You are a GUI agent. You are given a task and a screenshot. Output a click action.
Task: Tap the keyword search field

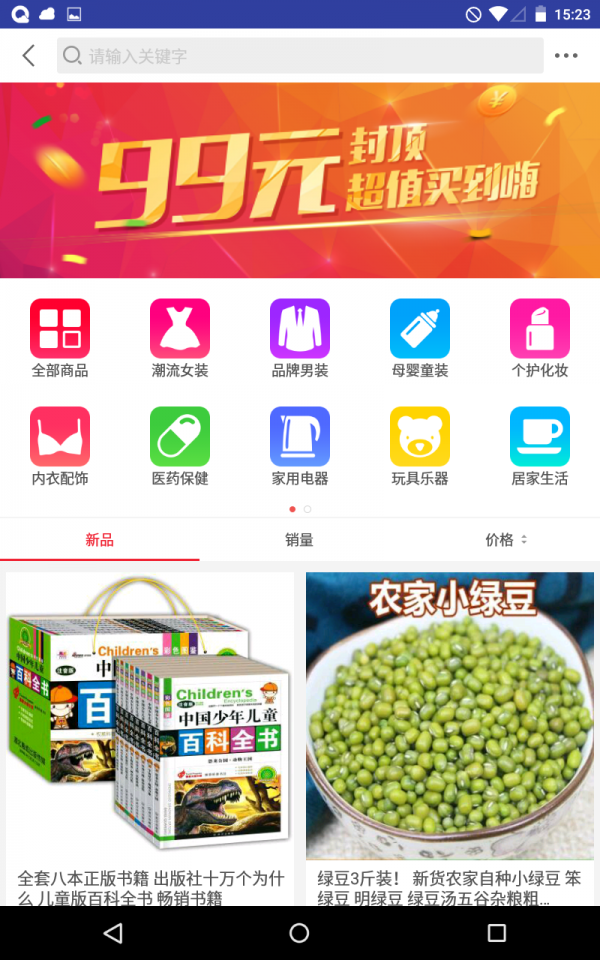click(x=300, y=56)
